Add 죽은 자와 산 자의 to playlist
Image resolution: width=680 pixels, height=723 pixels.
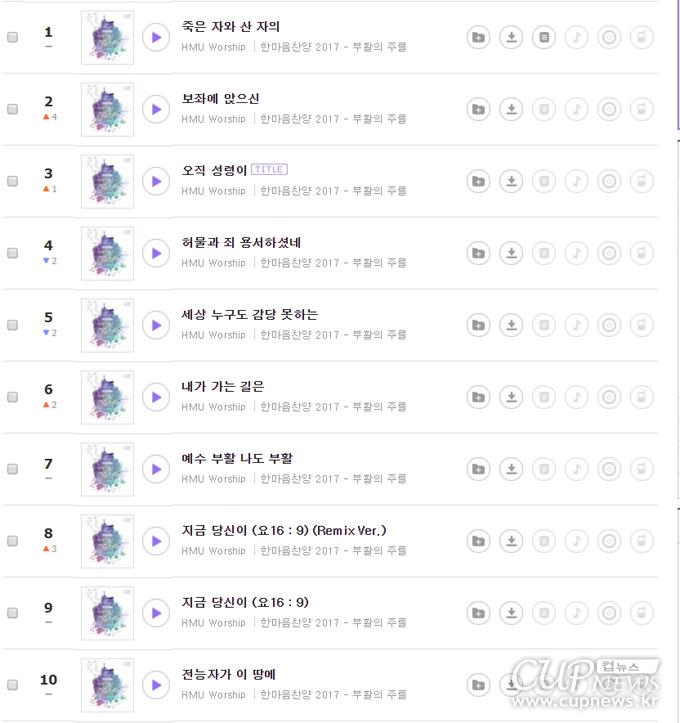[x=478, y=37]
